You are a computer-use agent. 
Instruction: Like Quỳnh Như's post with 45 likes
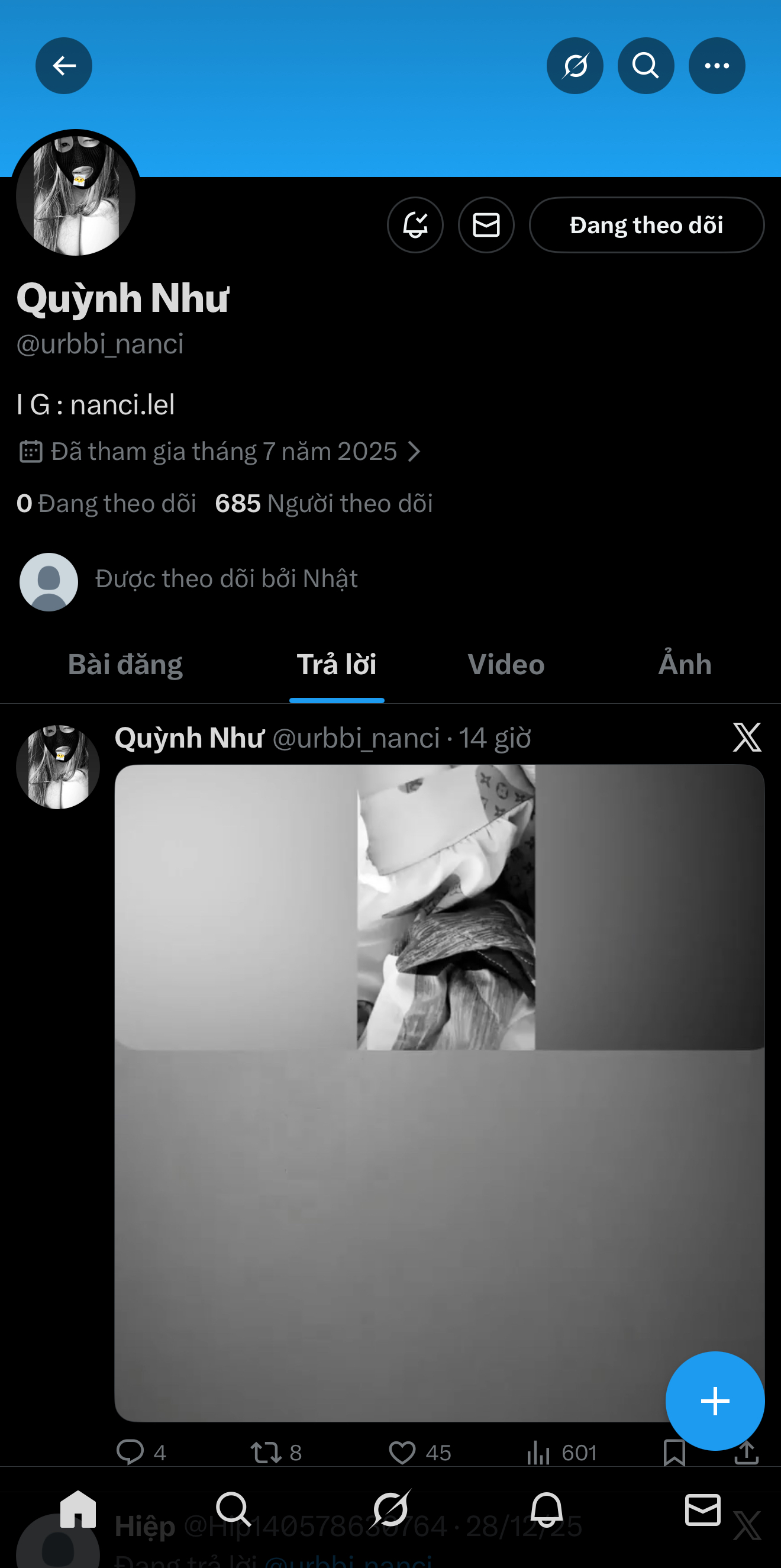403,1452
